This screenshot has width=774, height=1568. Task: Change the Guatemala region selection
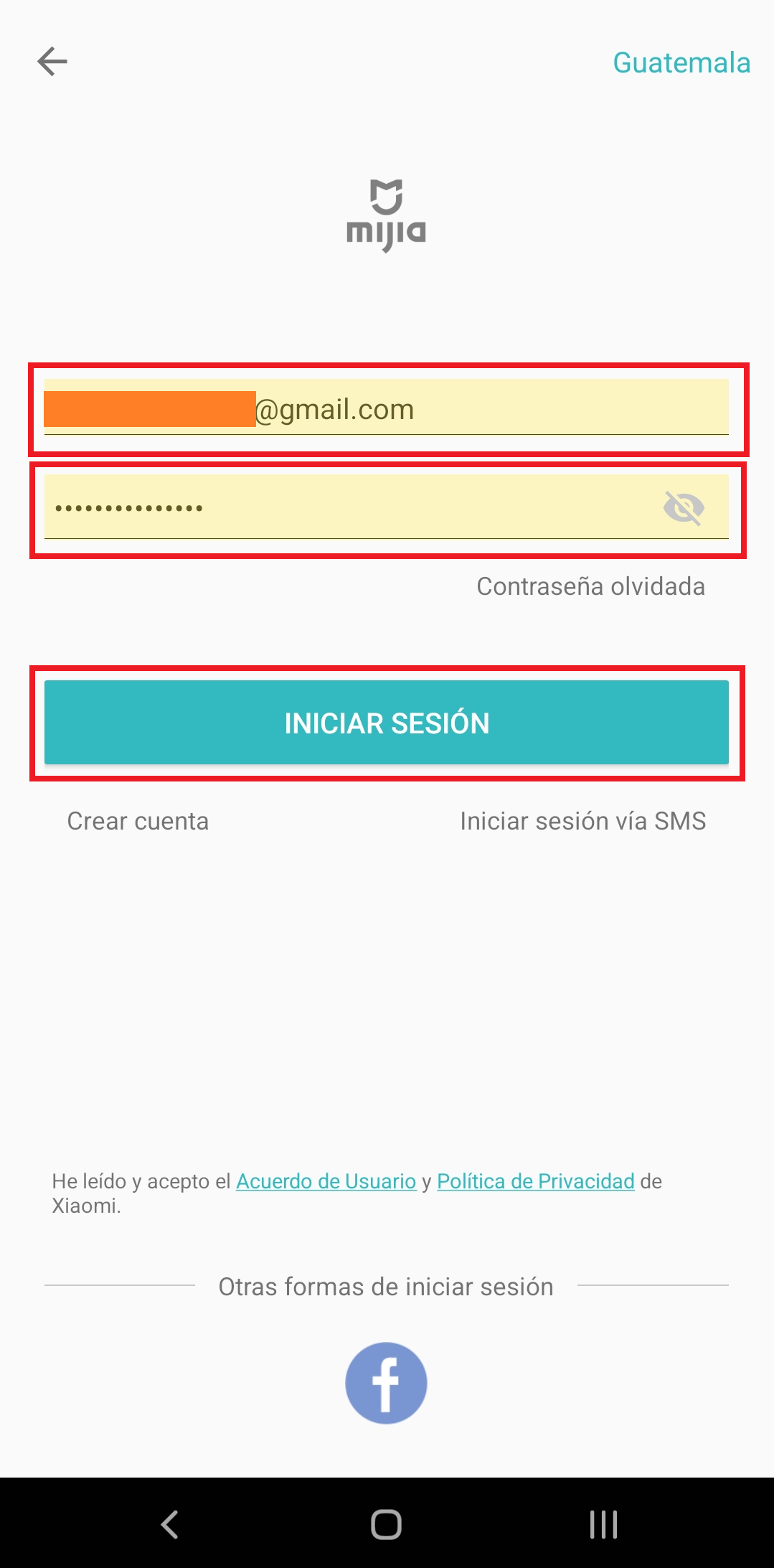(x=681, y=63)
